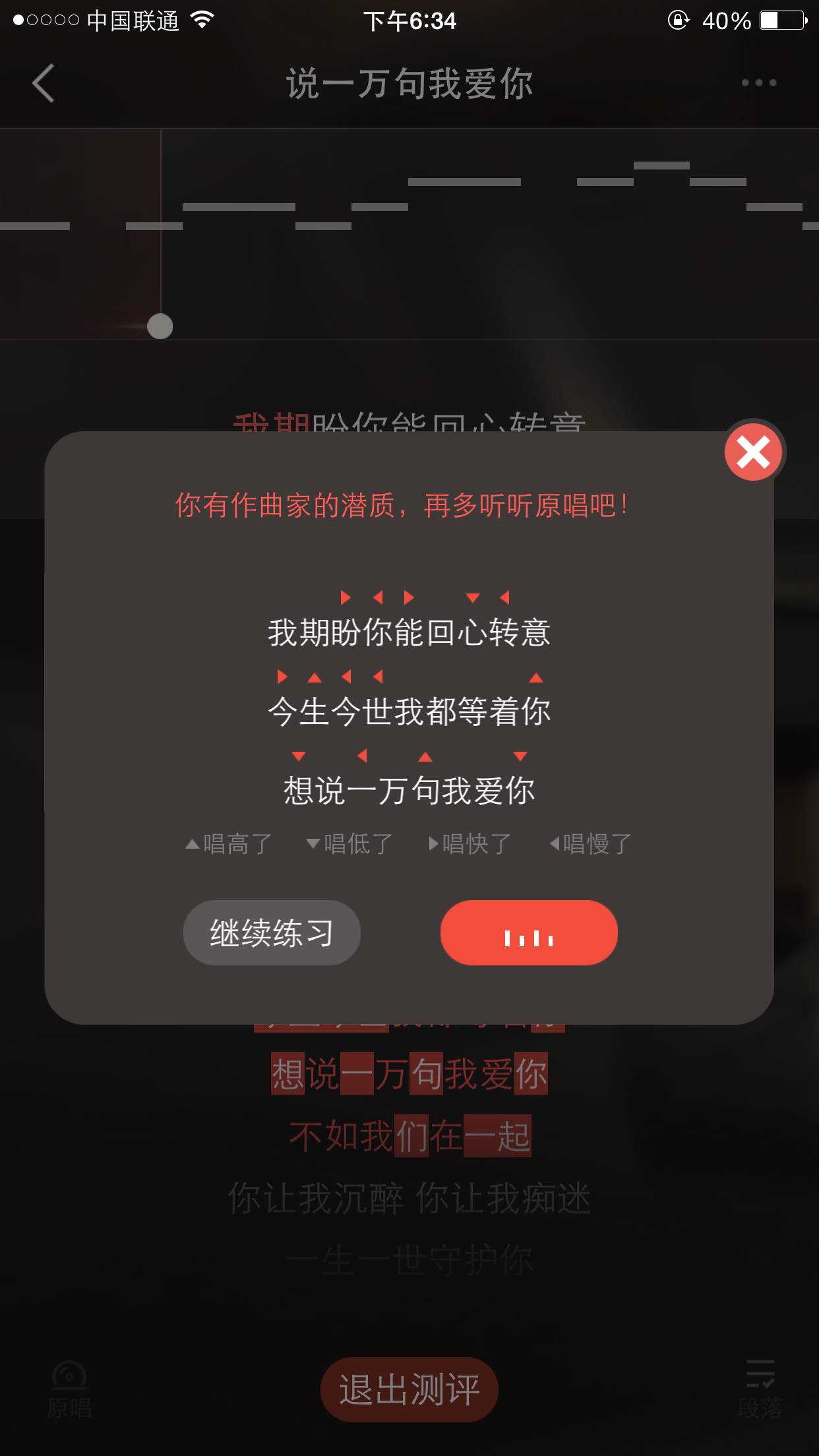This screenshot has height=1456, width=819.
Task: Open the three-dot overflow menu
Action: (758, 83)
